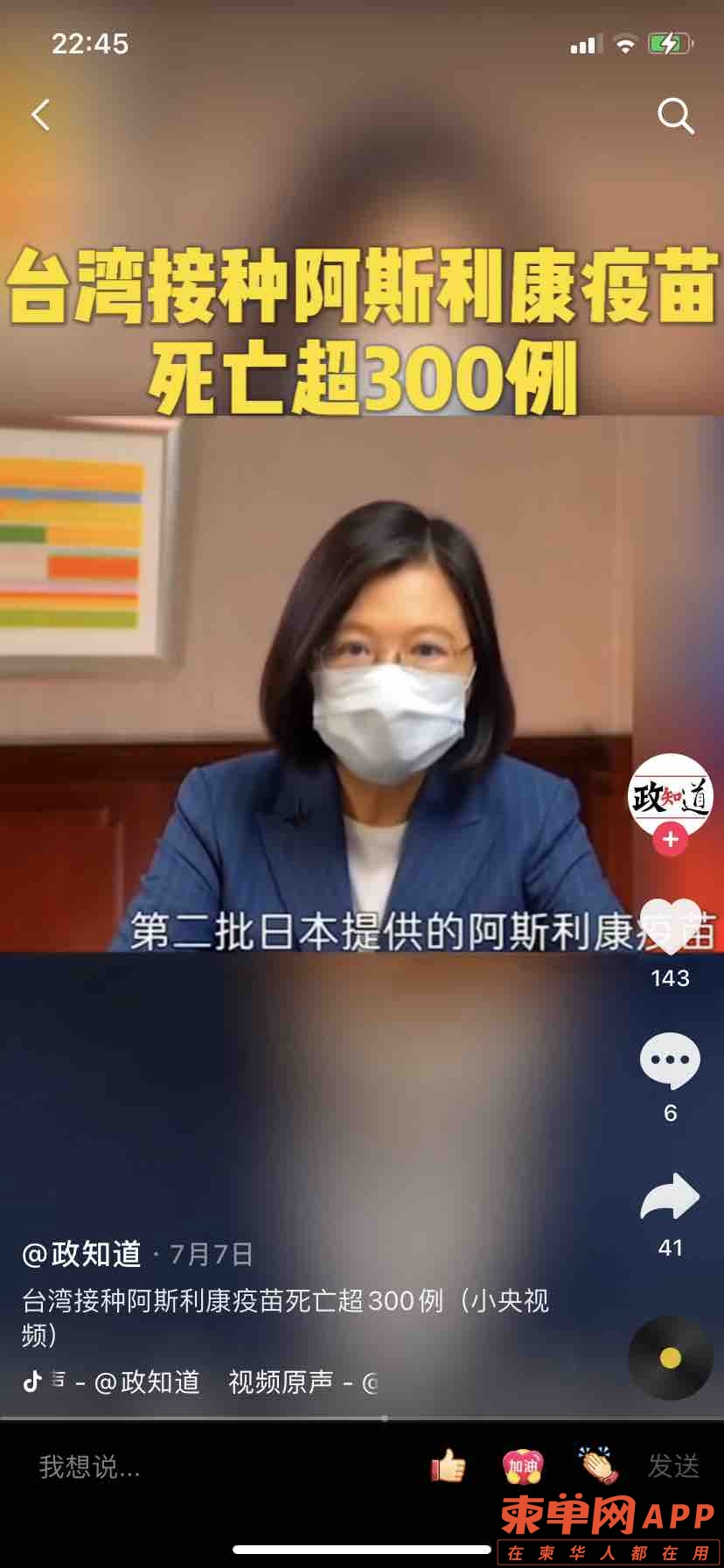724x1568 pixels.
Task: Insert the thumbs-up emoji
Action: click(x=449, y=1466)
